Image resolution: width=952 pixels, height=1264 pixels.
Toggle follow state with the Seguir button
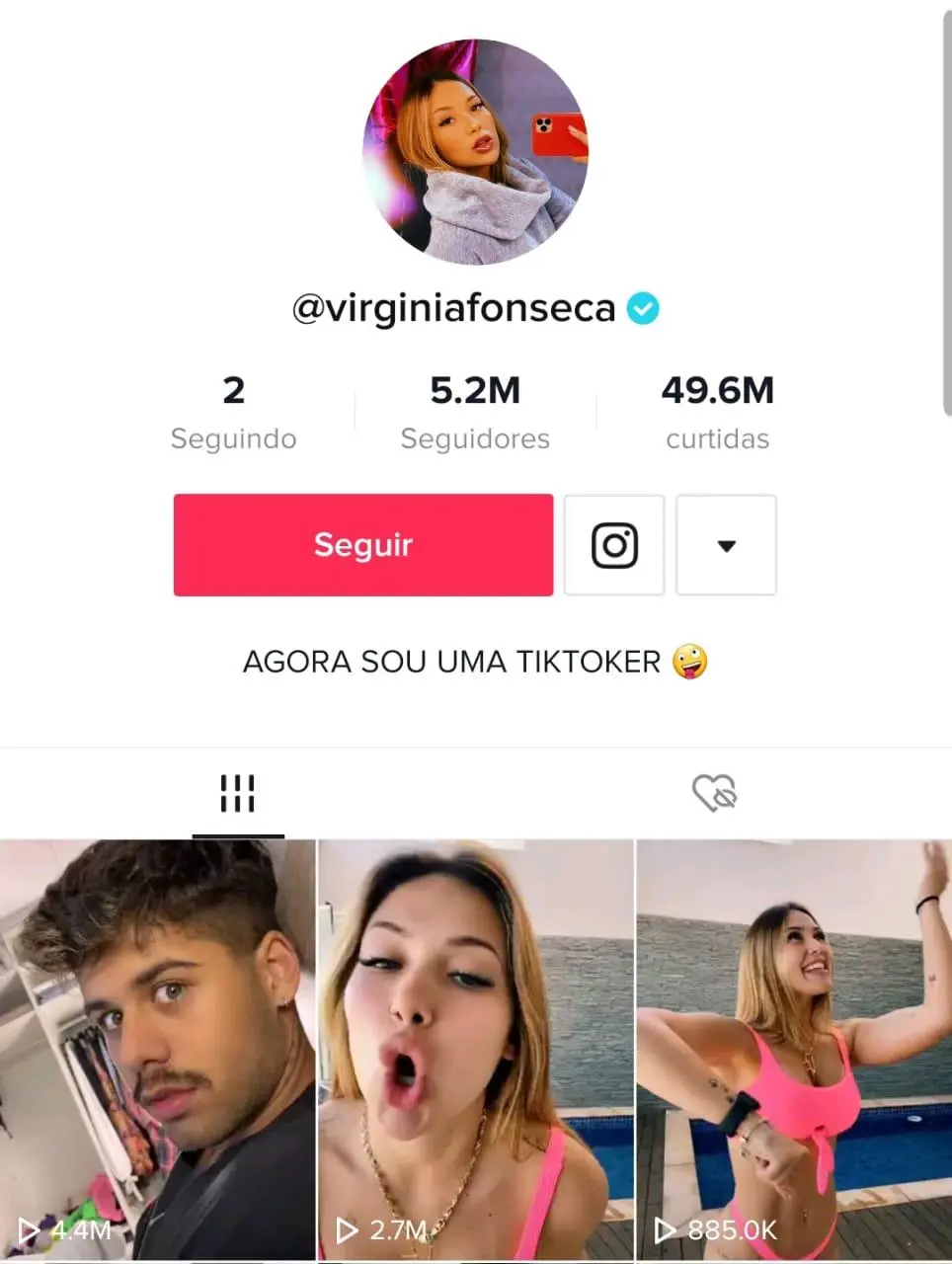point(362,545)
